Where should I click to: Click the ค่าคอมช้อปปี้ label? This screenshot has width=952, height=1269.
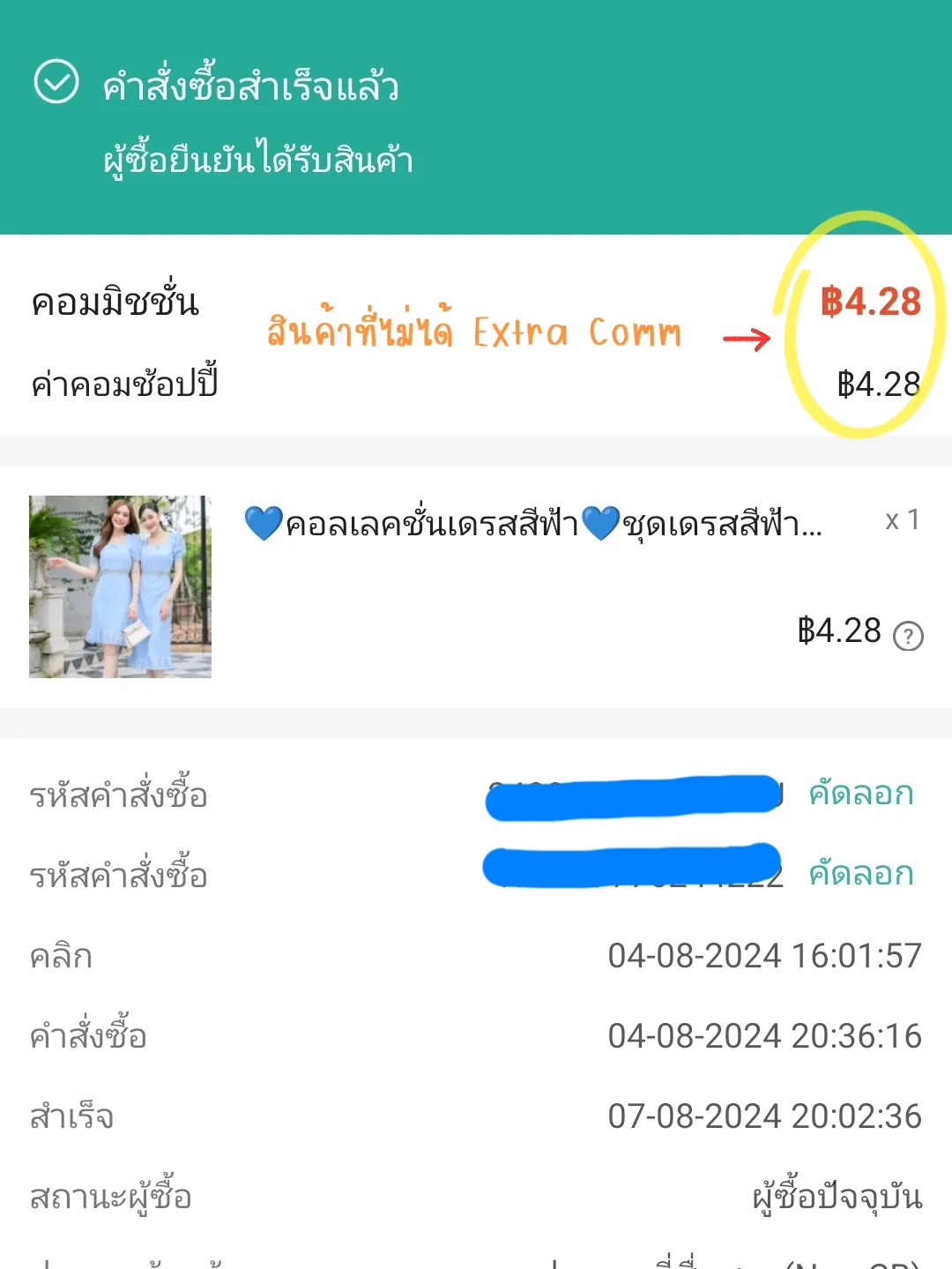tap(123, 384)
